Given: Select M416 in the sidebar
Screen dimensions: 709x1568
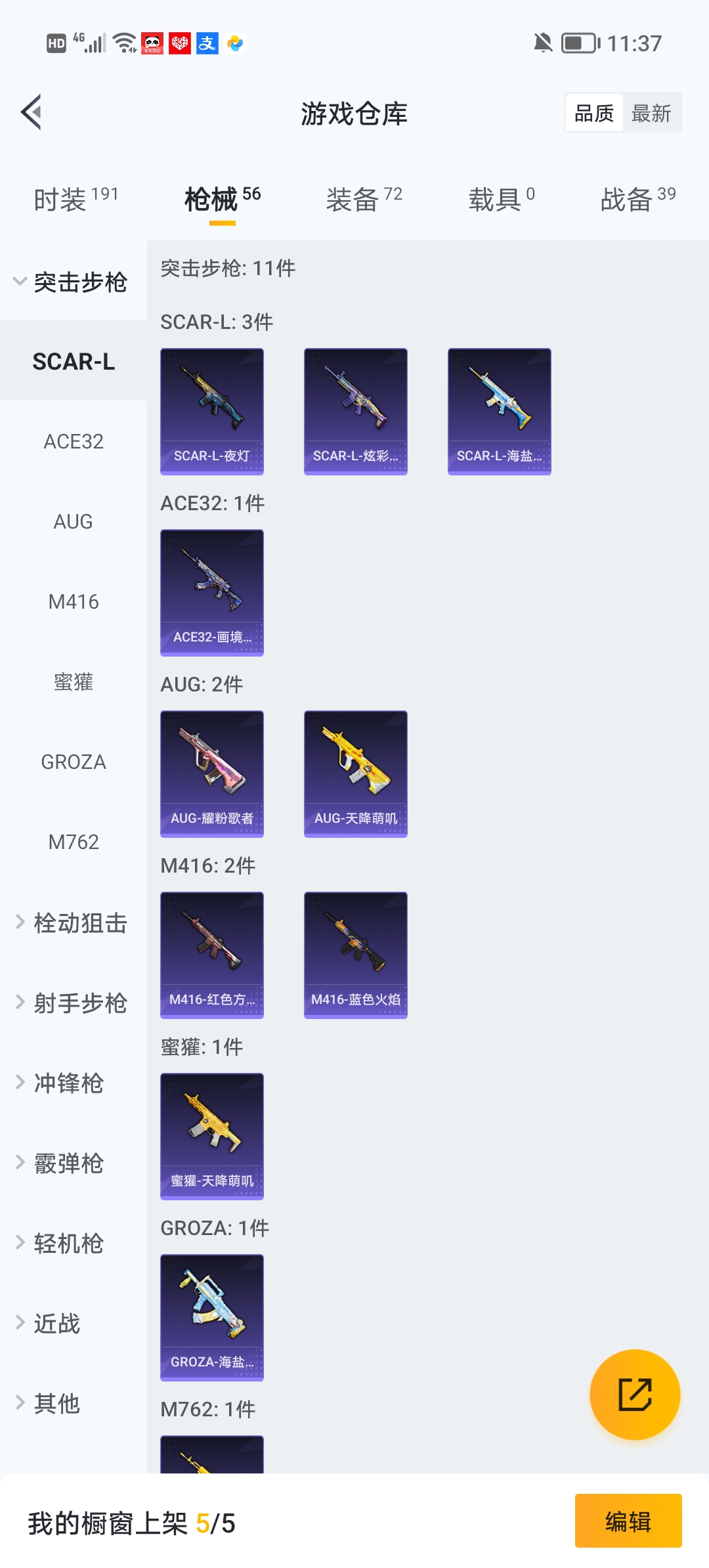Looking at the screenshot, I should pos(74,601).
